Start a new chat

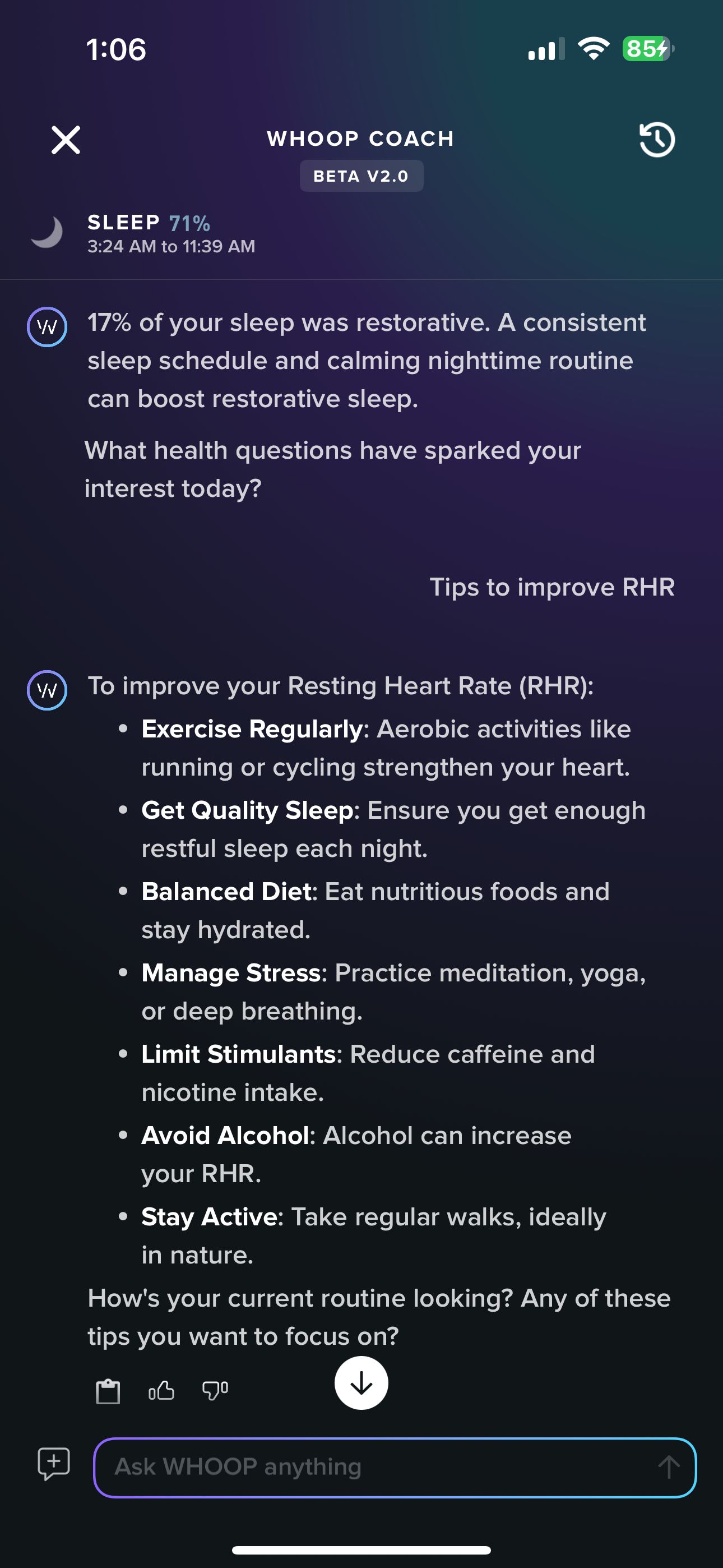pos(54,1463)
